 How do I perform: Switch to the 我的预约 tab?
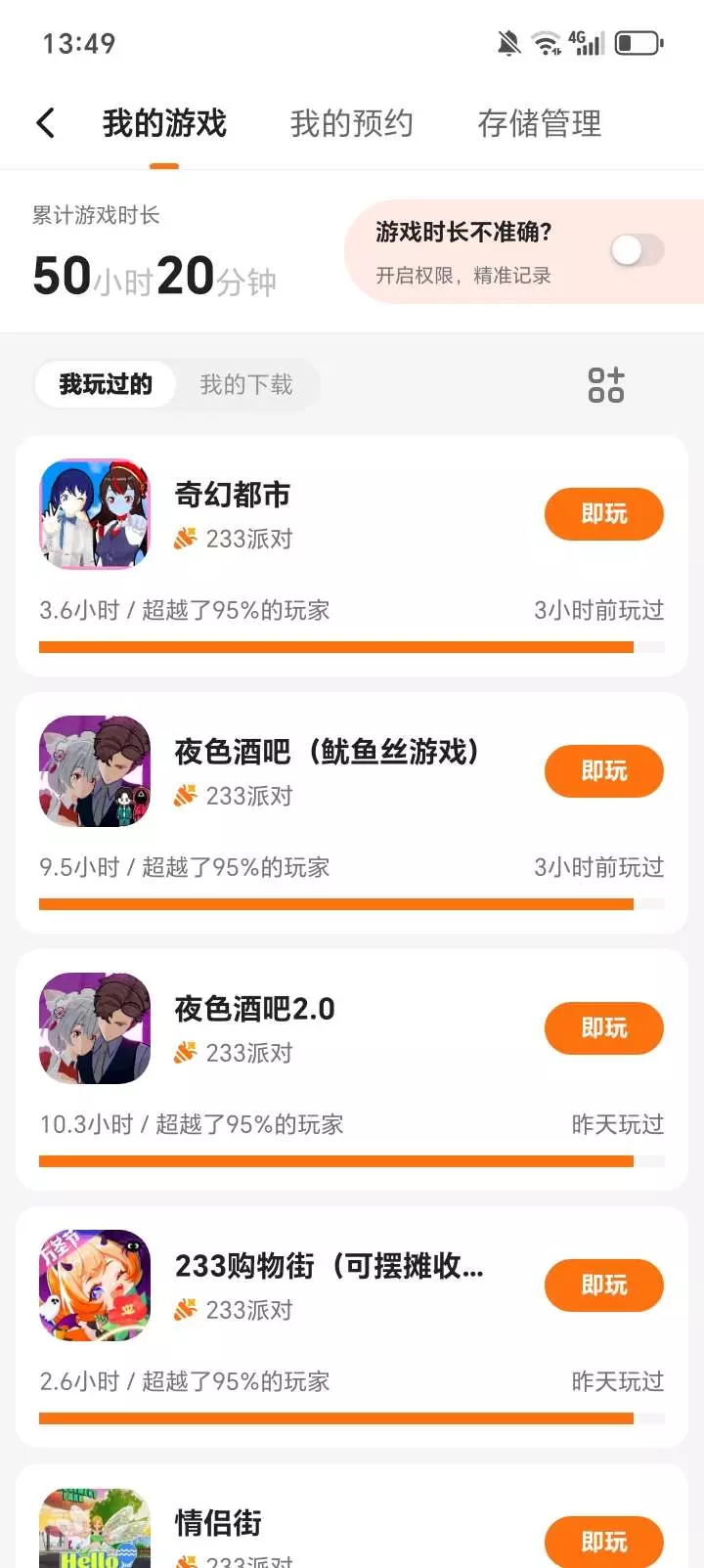click(x=351, y=123)
